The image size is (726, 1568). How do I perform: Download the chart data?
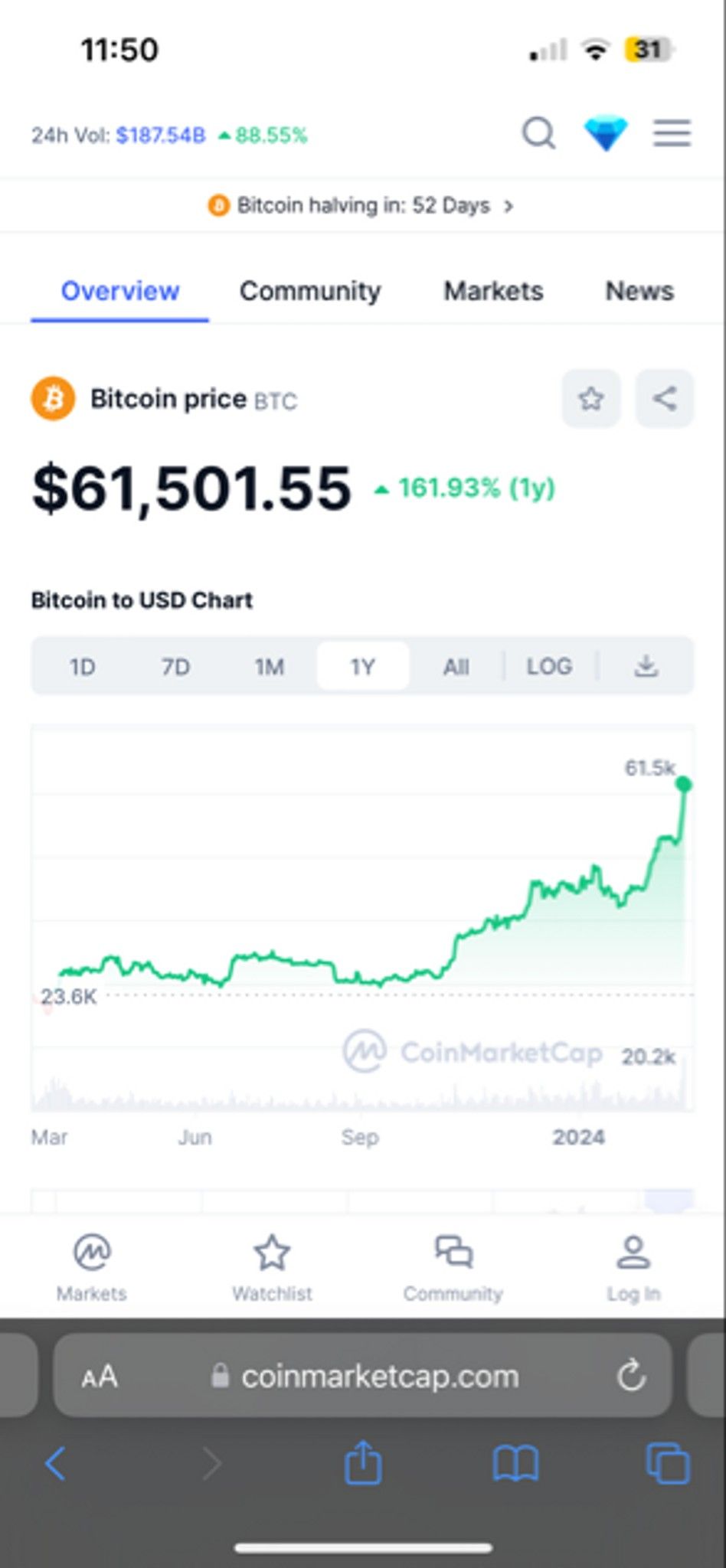coord(646,666)
